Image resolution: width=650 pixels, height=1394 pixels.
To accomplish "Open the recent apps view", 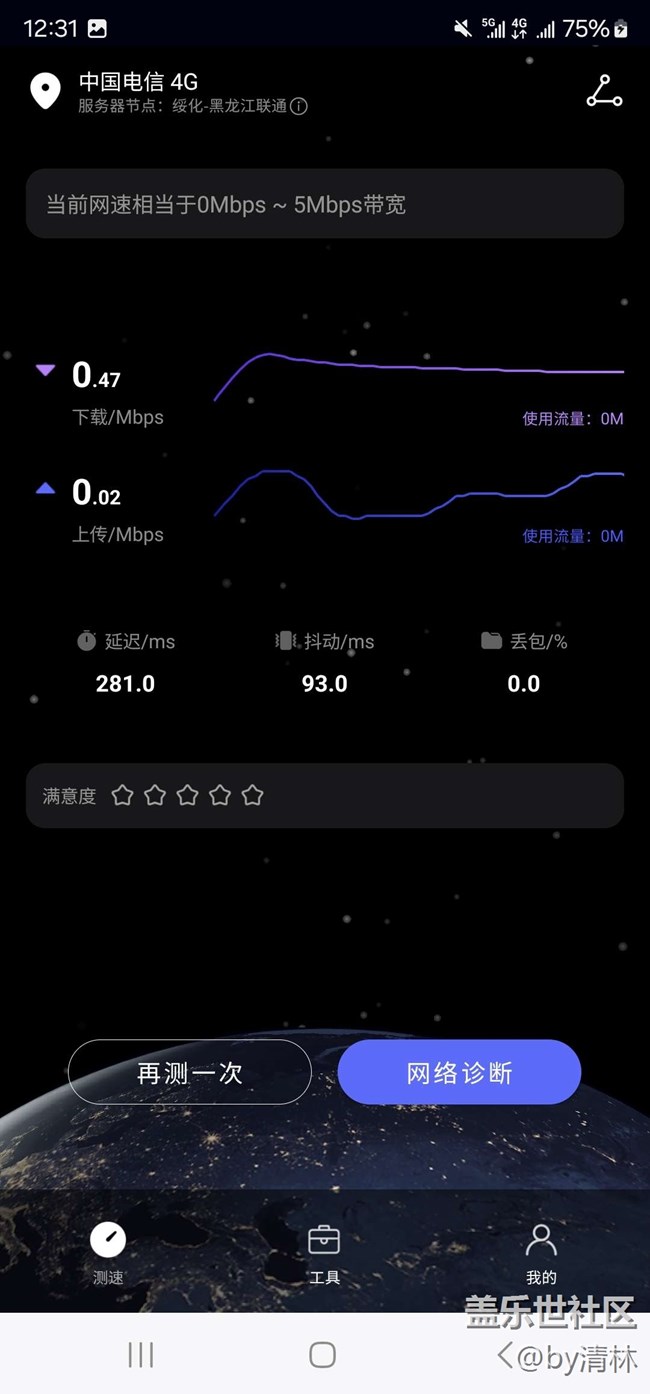I will (x=141, y=1355).
